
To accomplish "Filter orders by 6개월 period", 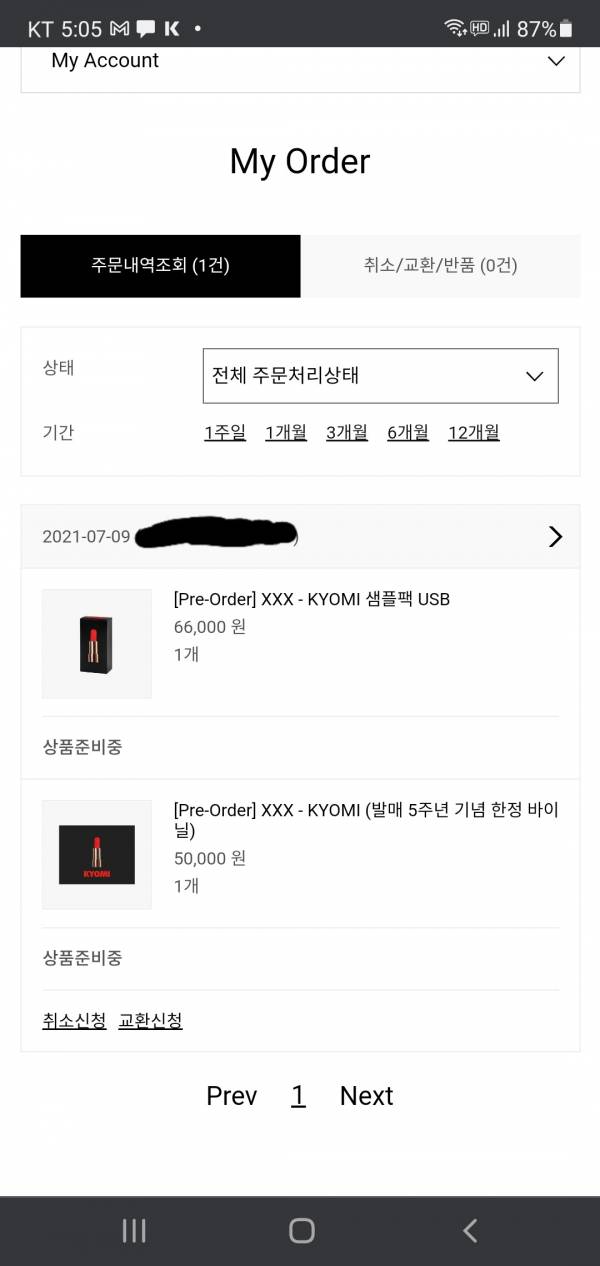I will click(408, 433).
